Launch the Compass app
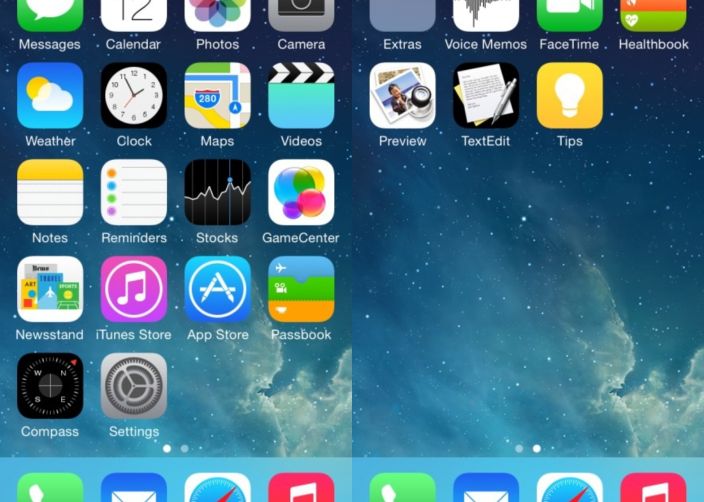 [50, 386]
